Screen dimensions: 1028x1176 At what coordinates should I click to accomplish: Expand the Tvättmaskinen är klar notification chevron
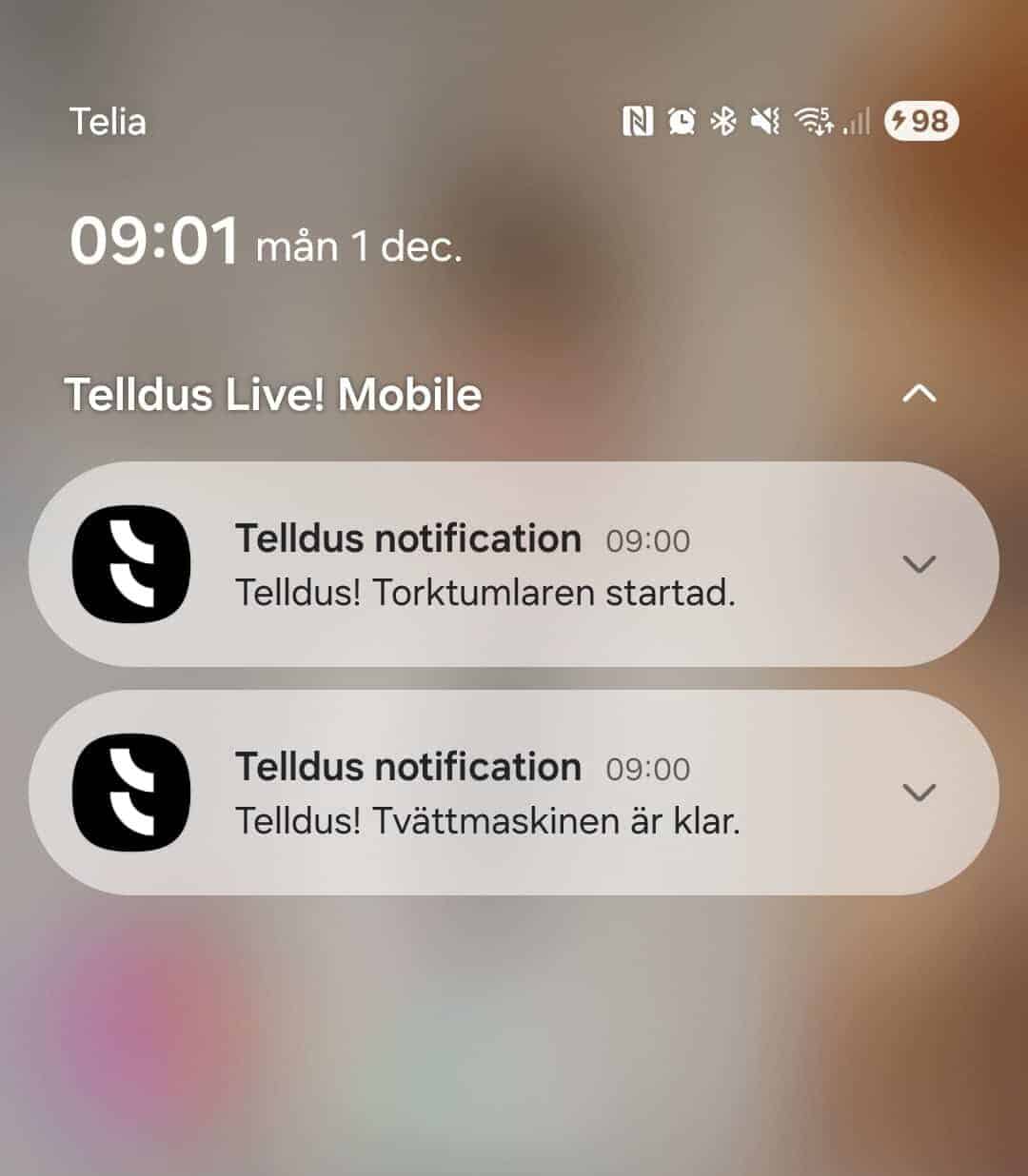[x=919, y=793]
